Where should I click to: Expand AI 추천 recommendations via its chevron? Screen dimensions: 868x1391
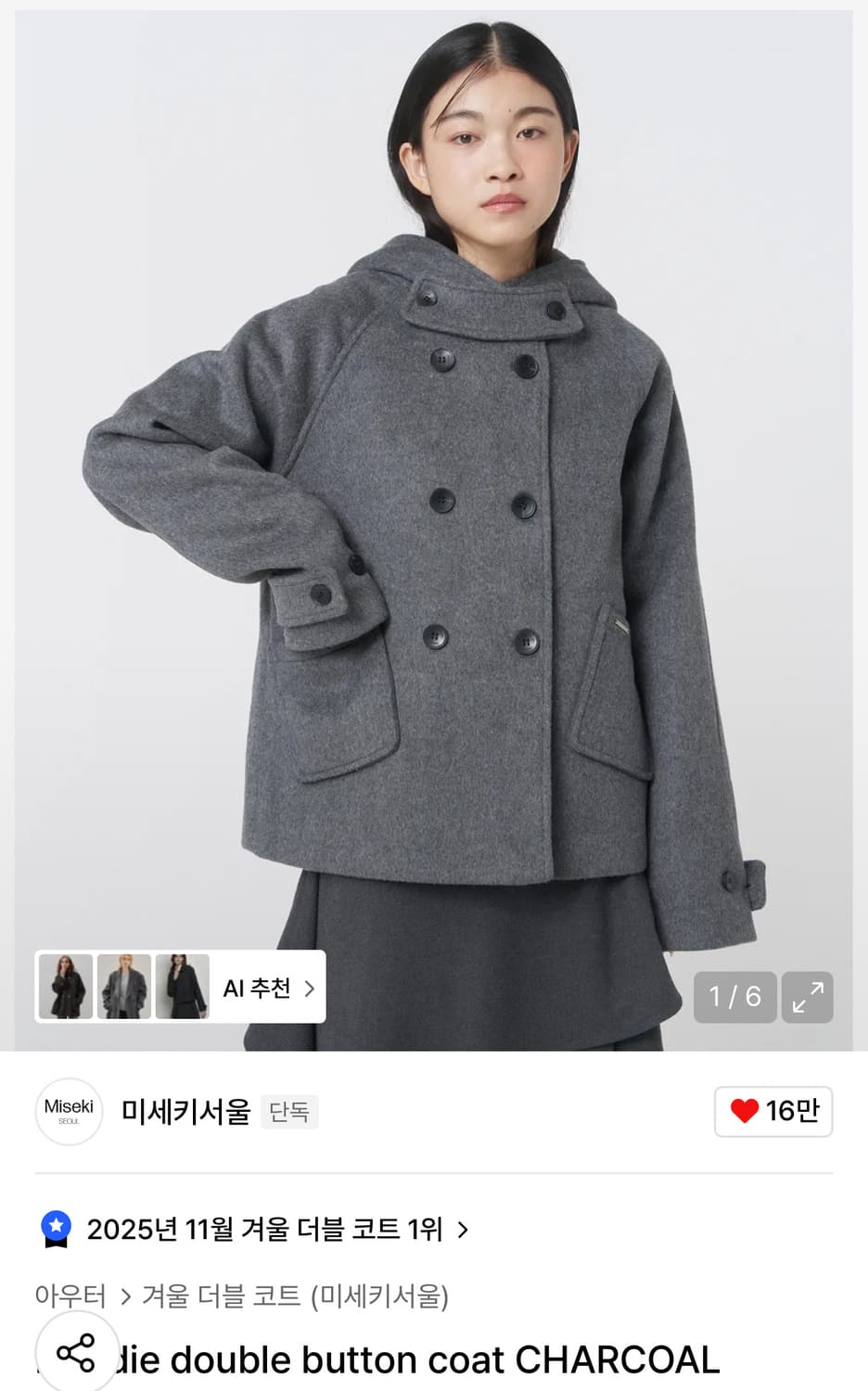pos(311,988)
